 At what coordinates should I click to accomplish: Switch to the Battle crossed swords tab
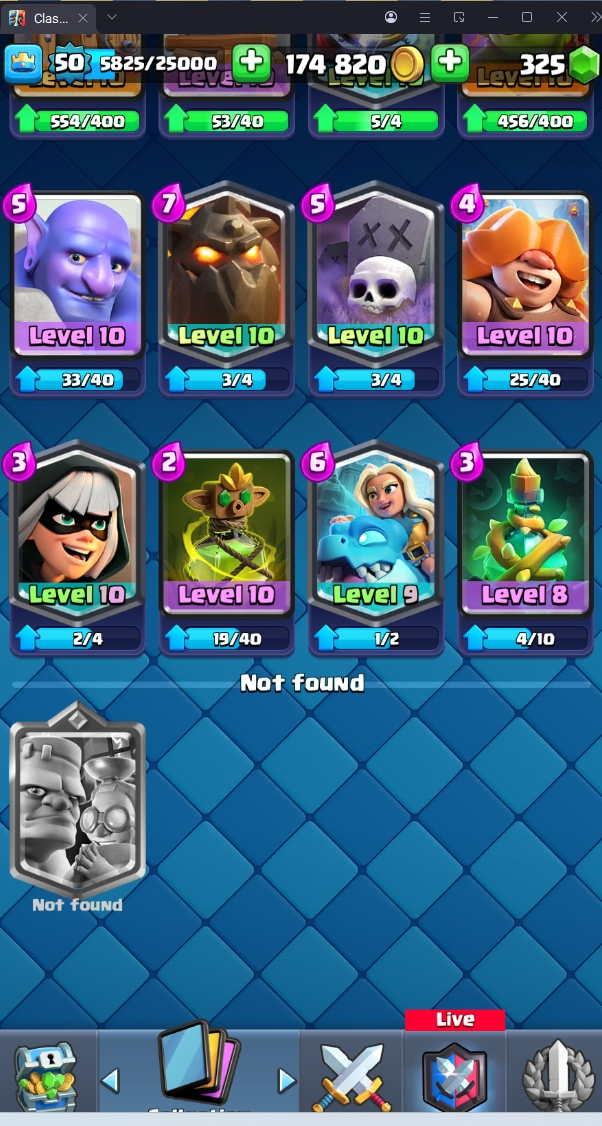click(x=350, y=1076)
